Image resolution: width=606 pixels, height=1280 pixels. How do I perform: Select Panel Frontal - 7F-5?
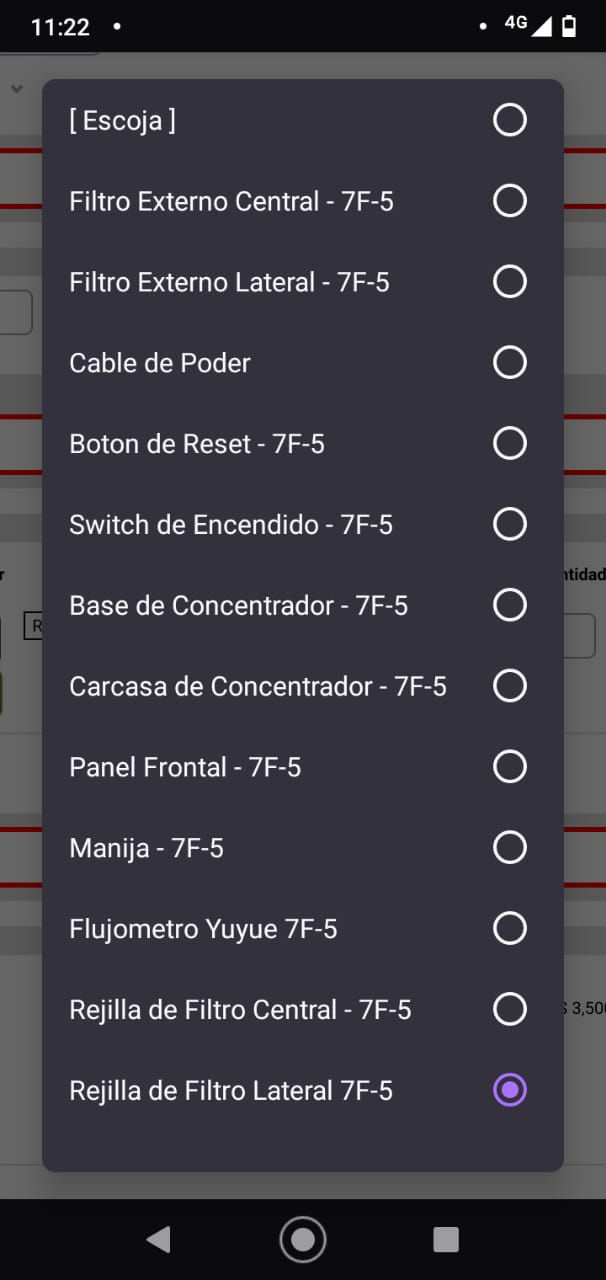pyautogui.click(x=303, y=768)
